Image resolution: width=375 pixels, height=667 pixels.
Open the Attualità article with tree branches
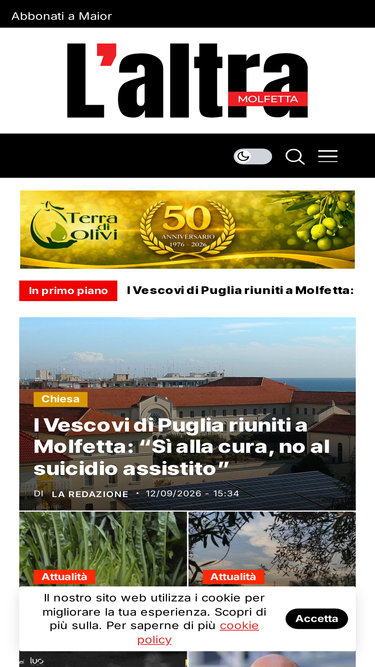click(x=272, y=549)
